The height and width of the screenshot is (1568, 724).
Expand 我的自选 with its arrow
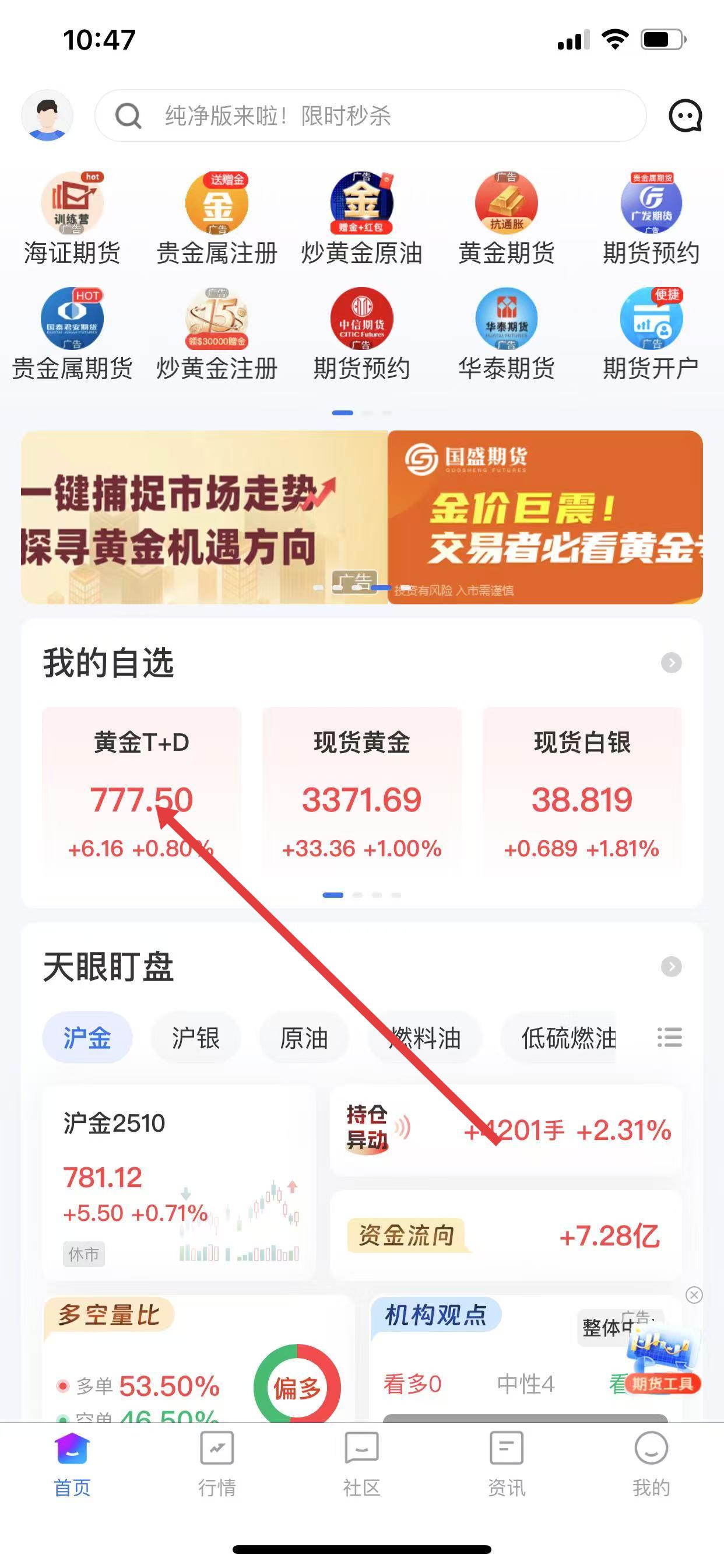click(671, 662)
